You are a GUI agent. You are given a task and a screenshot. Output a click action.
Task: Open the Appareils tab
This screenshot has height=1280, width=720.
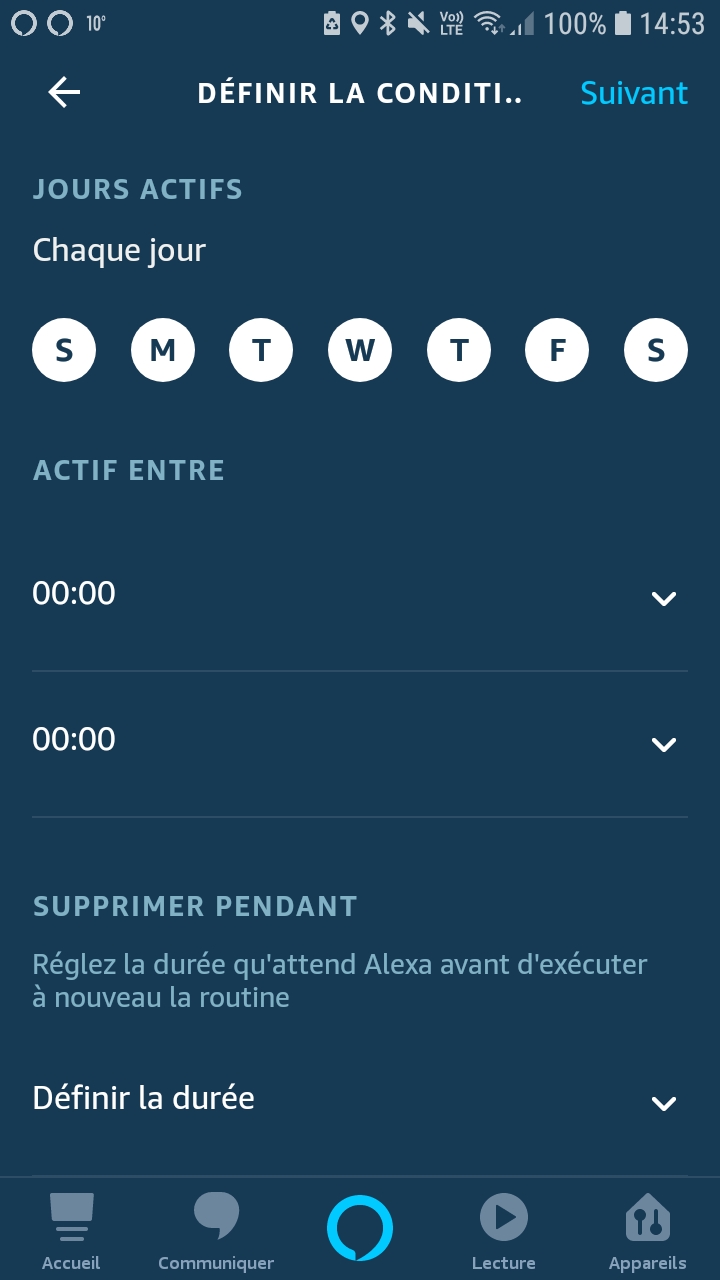[x=648, y=1231]
